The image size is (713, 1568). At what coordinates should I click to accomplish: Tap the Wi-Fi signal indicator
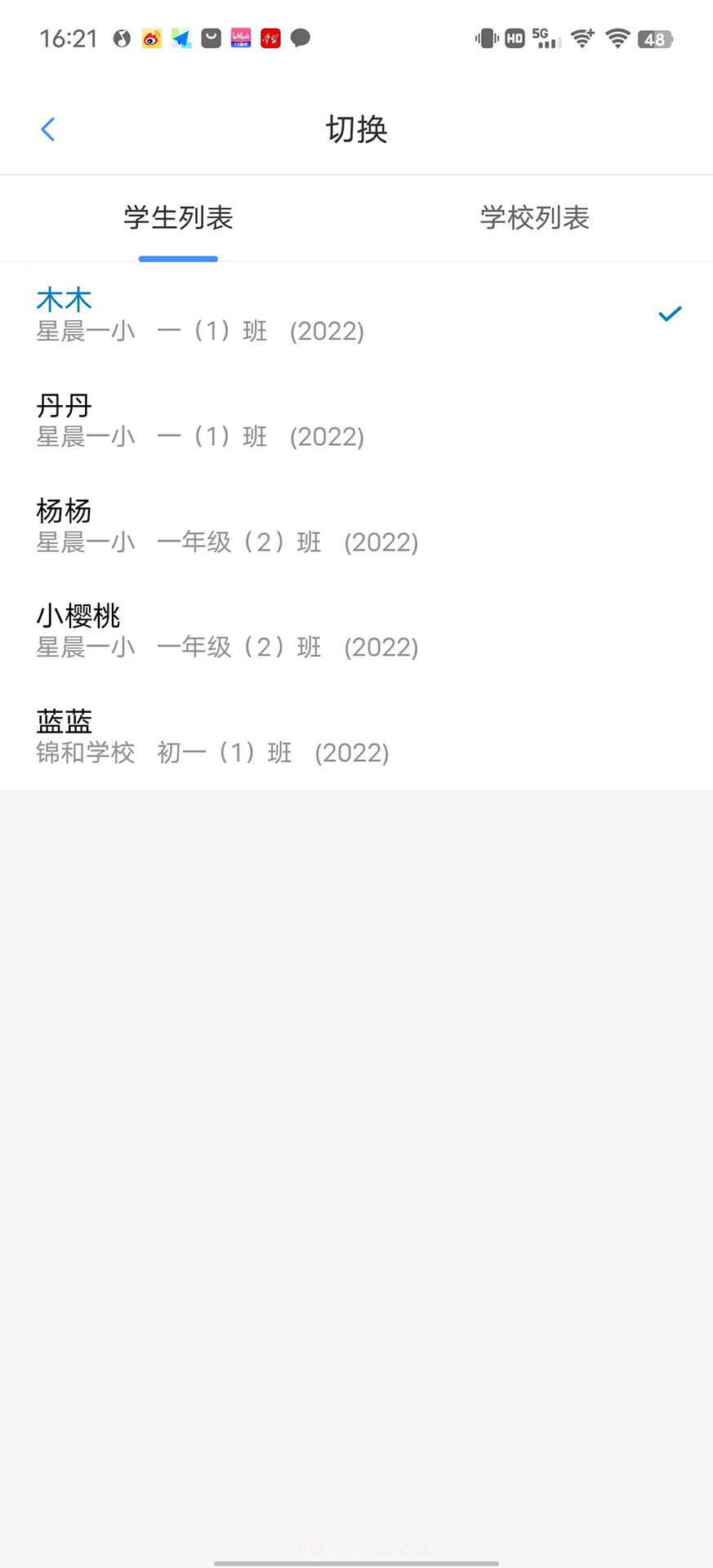[617, 38]
